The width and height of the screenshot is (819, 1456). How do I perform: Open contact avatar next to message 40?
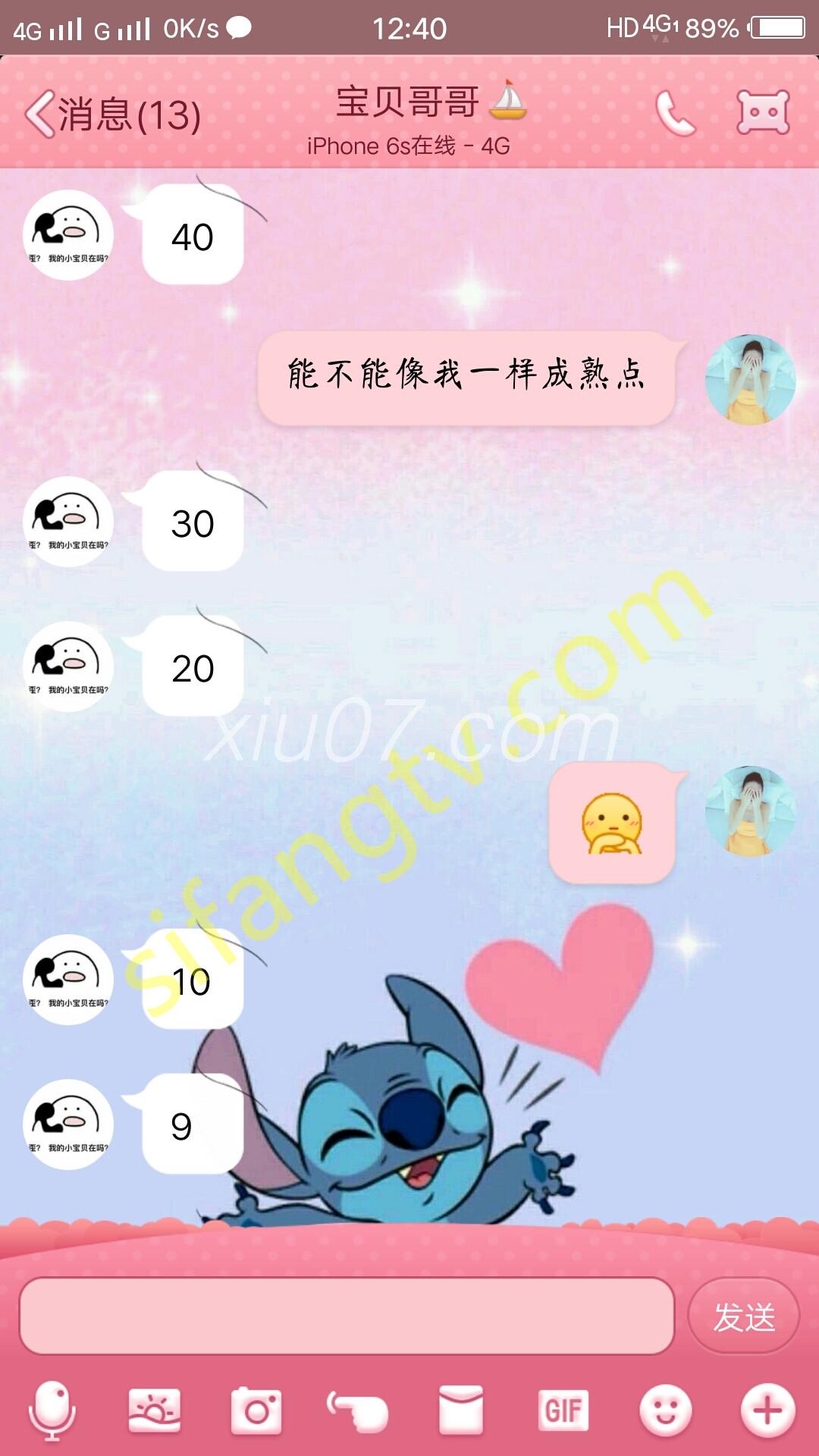pos(68,235)
